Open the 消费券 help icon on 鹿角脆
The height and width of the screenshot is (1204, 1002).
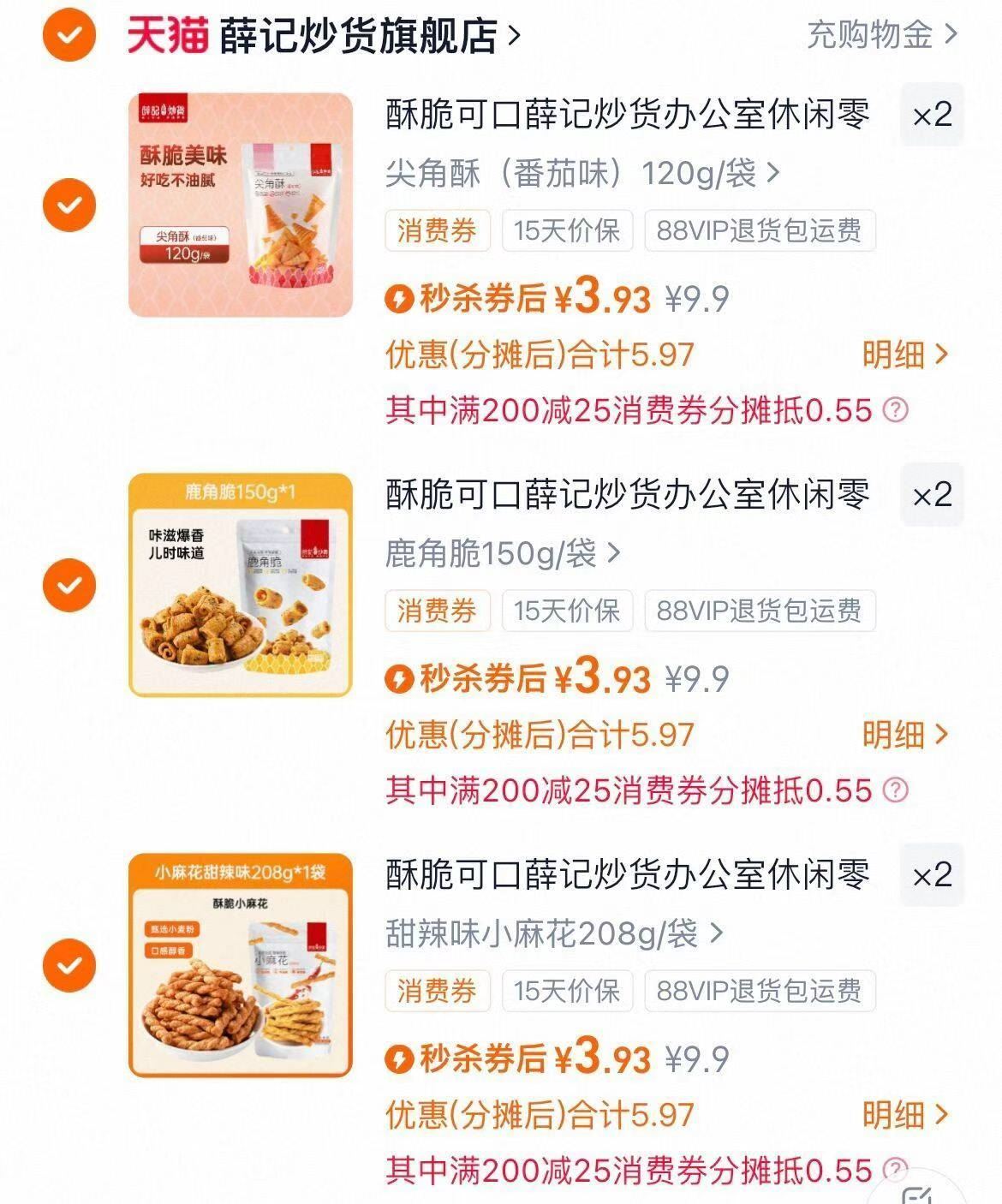894,789
